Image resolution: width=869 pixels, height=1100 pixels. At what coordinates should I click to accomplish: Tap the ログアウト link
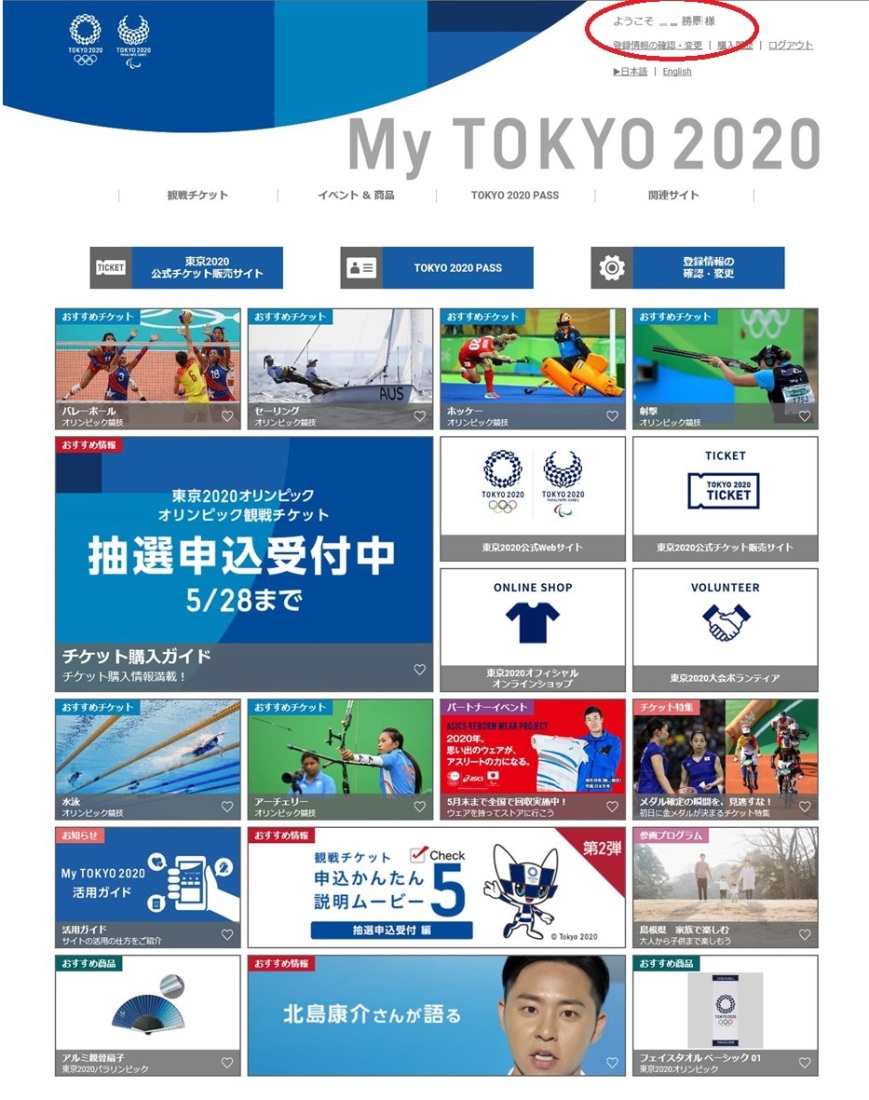pyautogui.click(x=790, y=46)
